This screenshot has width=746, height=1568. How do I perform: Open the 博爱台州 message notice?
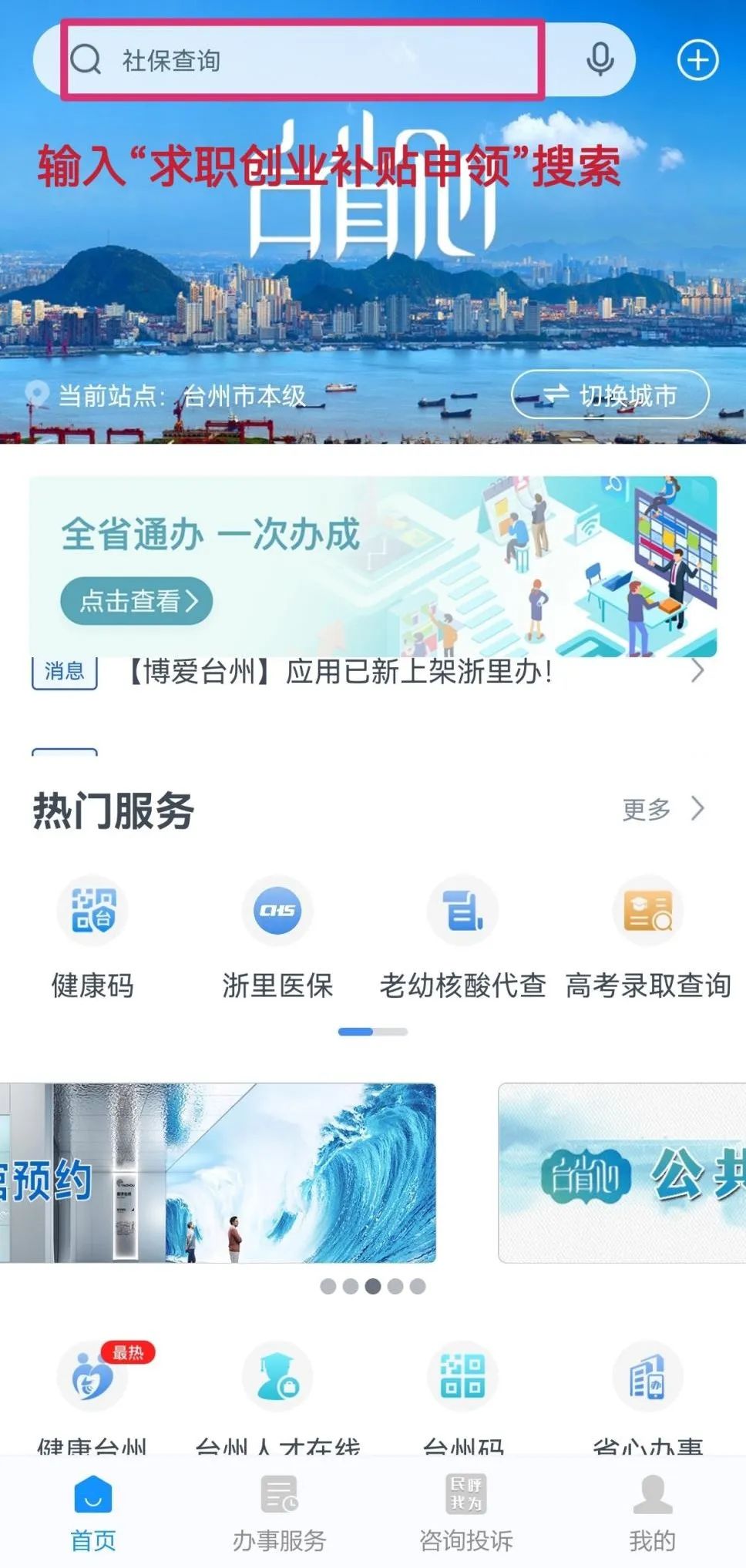click(x=339, y=672)
